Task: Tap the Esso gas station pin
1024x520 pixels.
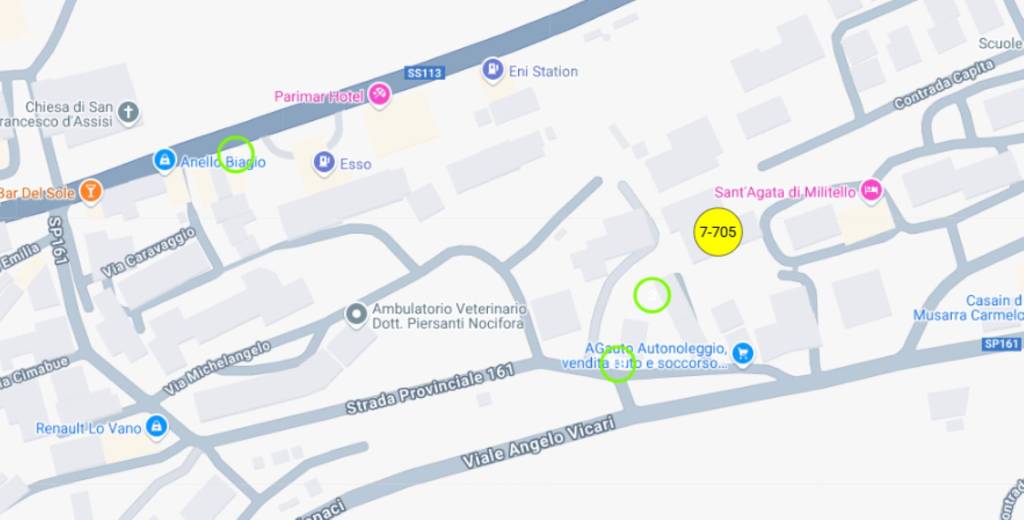Action: coord(323,161)
